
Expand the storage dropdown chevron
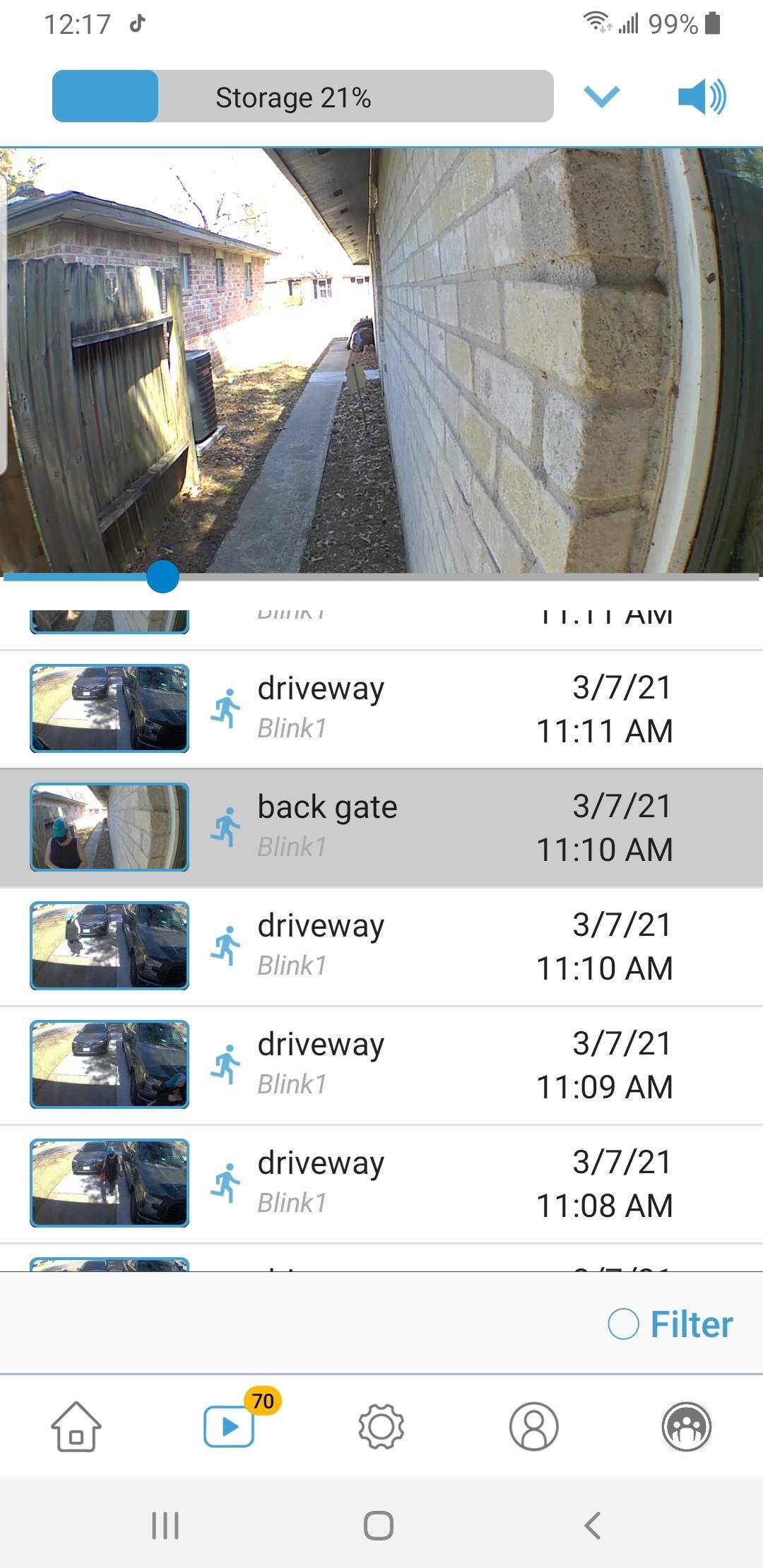(x=602, y=96)
